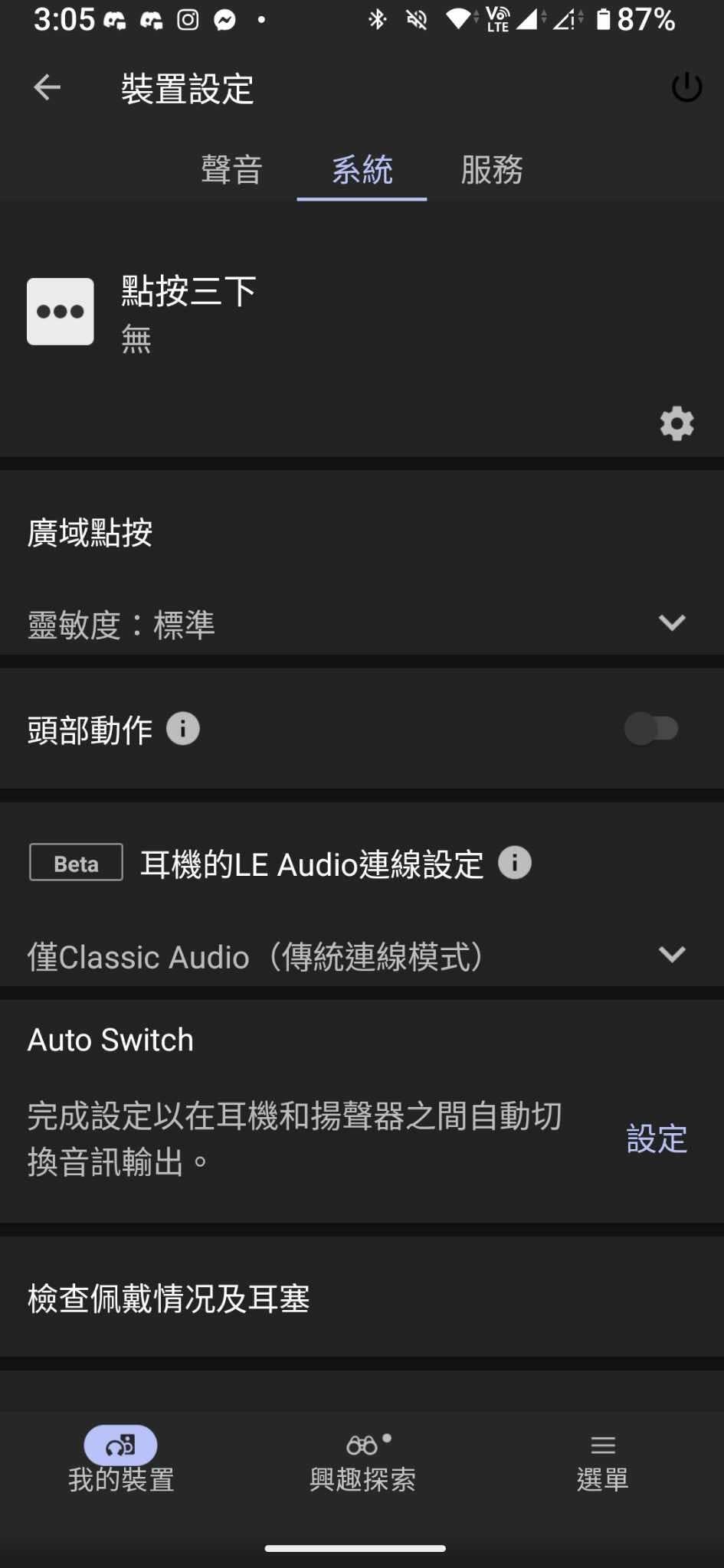Switch to the 聲音 tab
The image size is (724, 1568).
pos(231,169)
